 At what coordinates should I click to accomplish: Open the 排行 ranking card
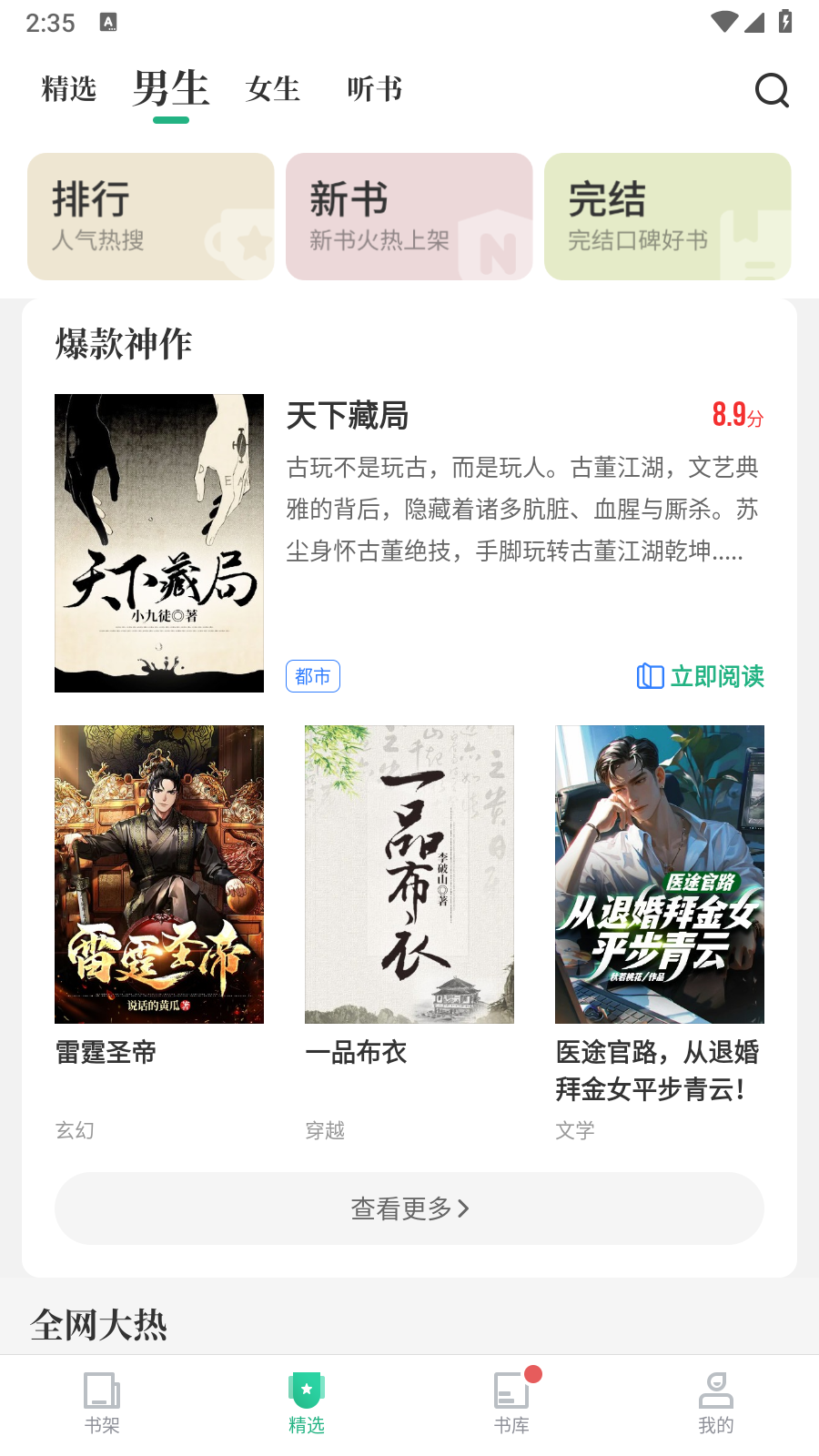click(x=151, y=217)
